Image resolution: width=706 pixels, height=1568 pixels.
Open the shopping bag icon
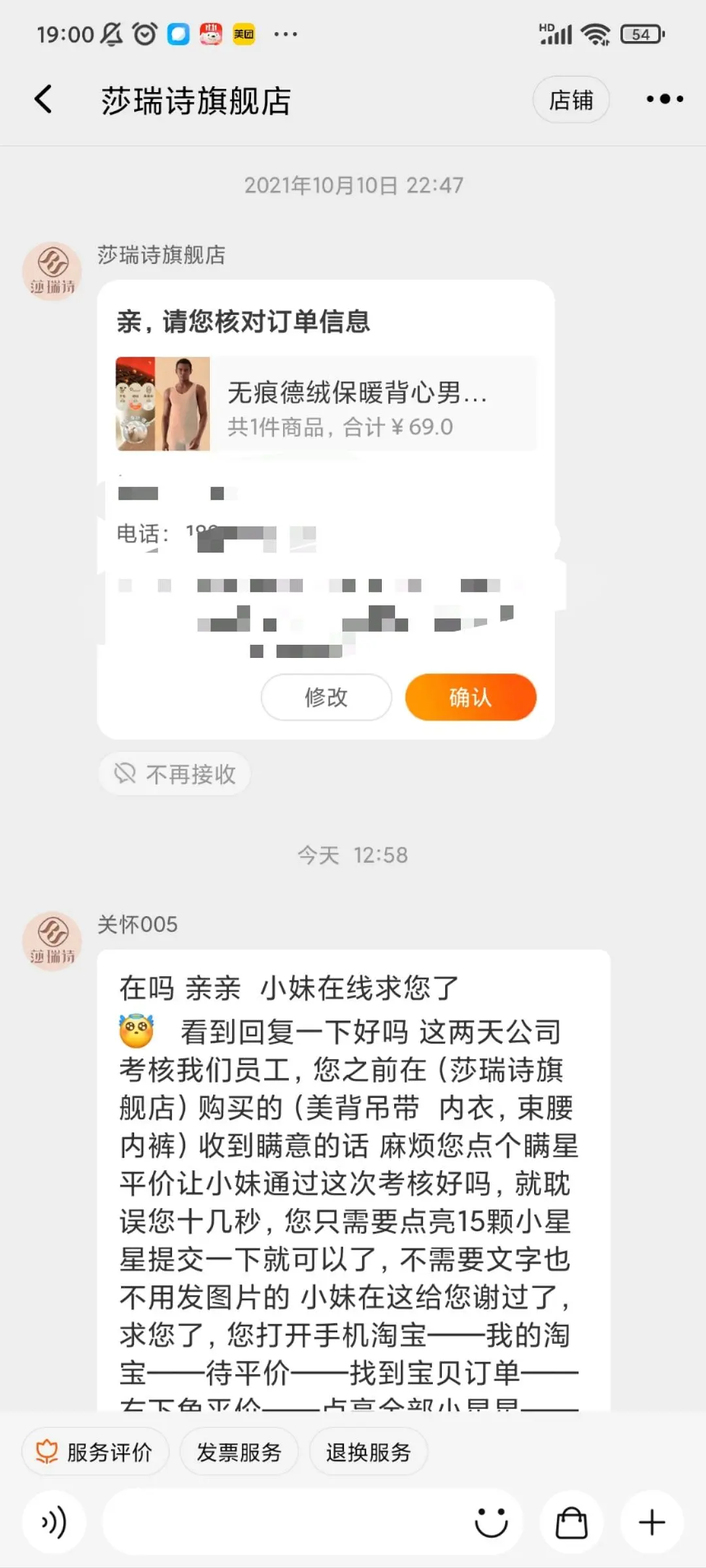tap(571, 1523)
